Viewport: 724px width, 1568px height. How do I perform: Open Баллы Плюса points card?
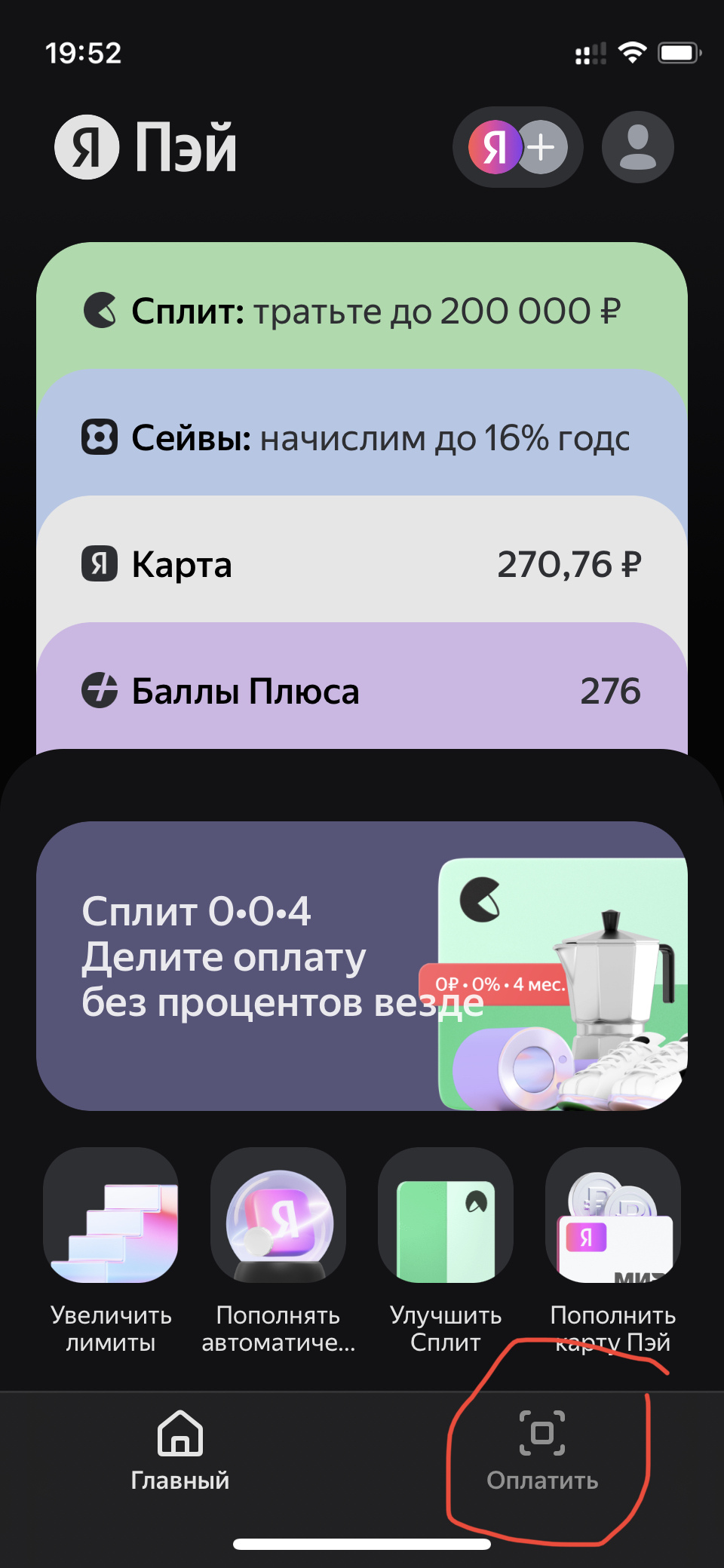click(x=362, y=690)
